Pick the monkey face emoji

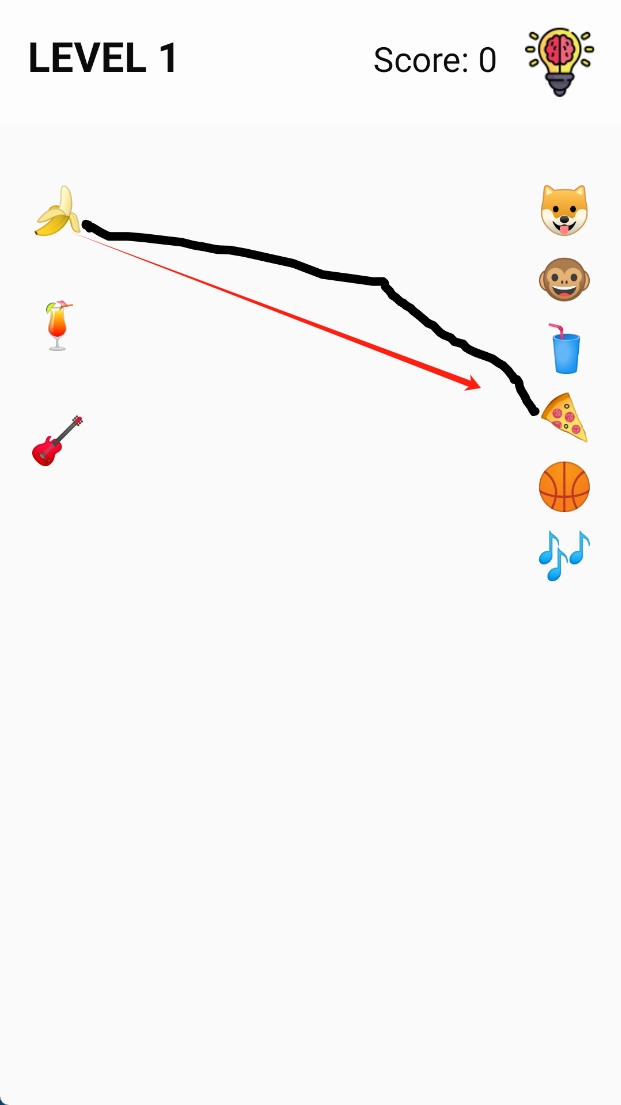[564, 280]
